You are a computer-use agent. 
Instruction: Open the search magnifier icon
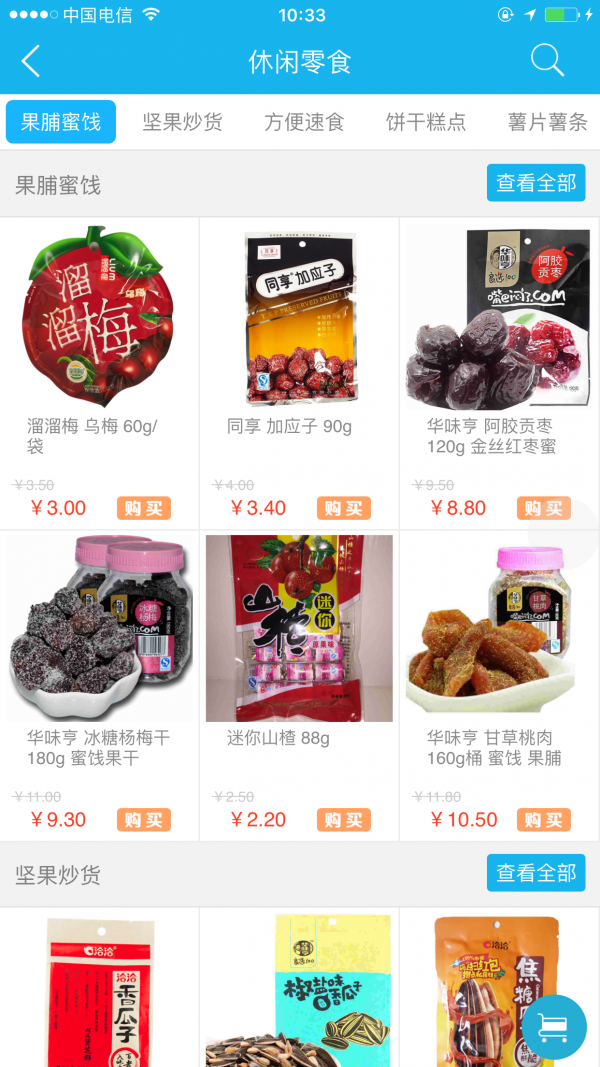click(x=547, y=61)
